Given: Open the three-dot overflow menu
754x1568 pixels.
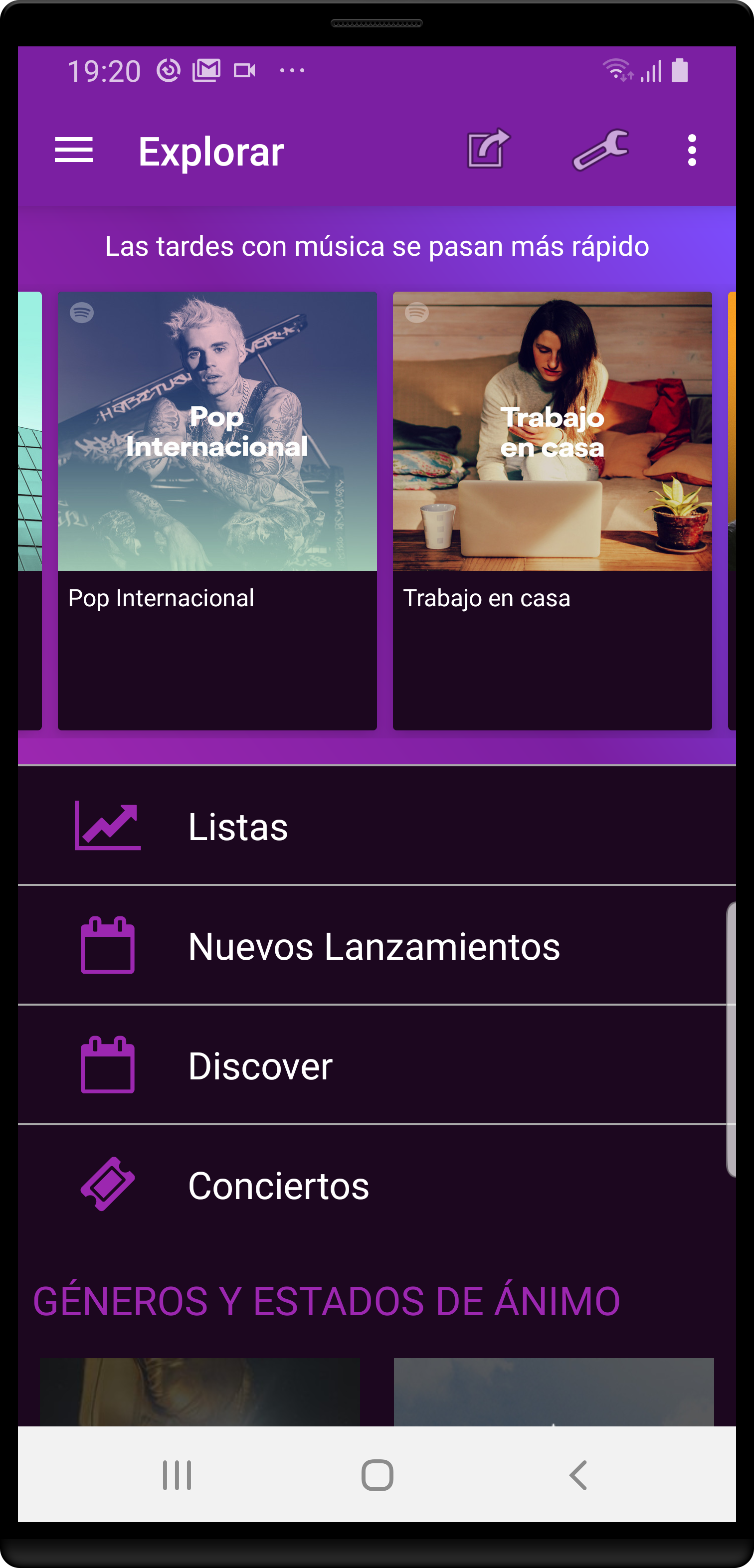Looking at the screenshot, I should (x=691, y=151).
